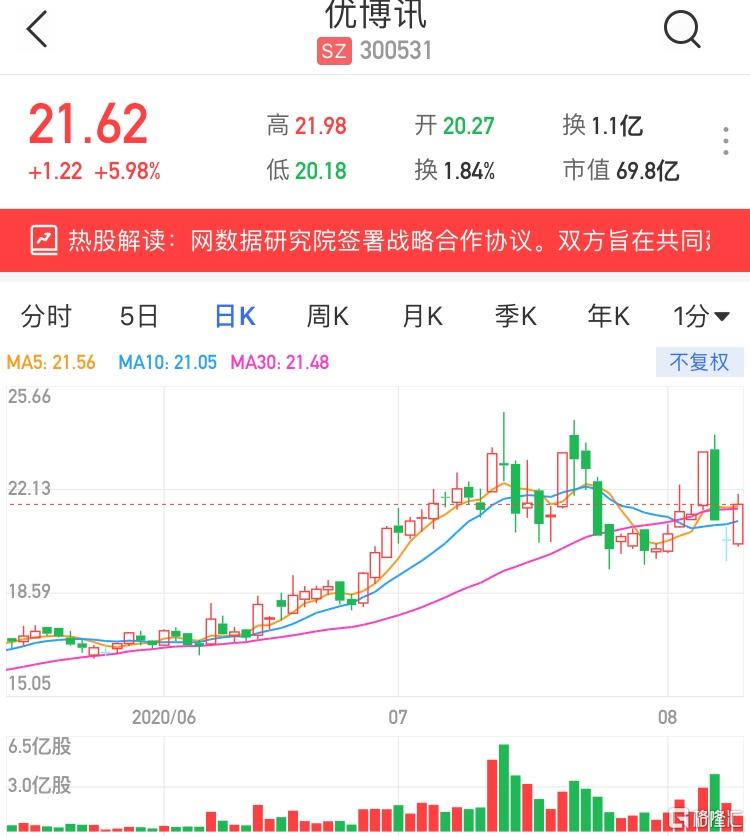Change the 不复权 price adjustment setting
750x836 pixels.
(699, 362)
